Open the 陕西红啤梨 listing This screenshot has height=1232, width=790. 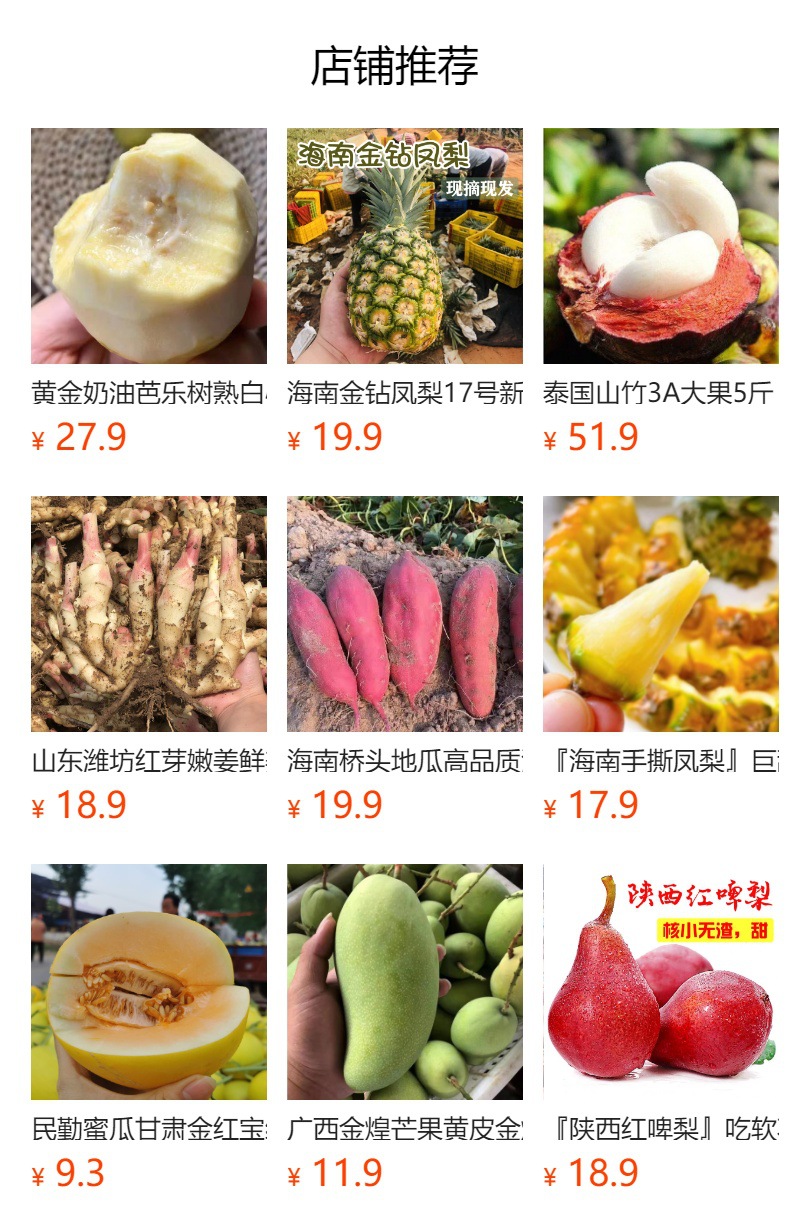(661, 982)
